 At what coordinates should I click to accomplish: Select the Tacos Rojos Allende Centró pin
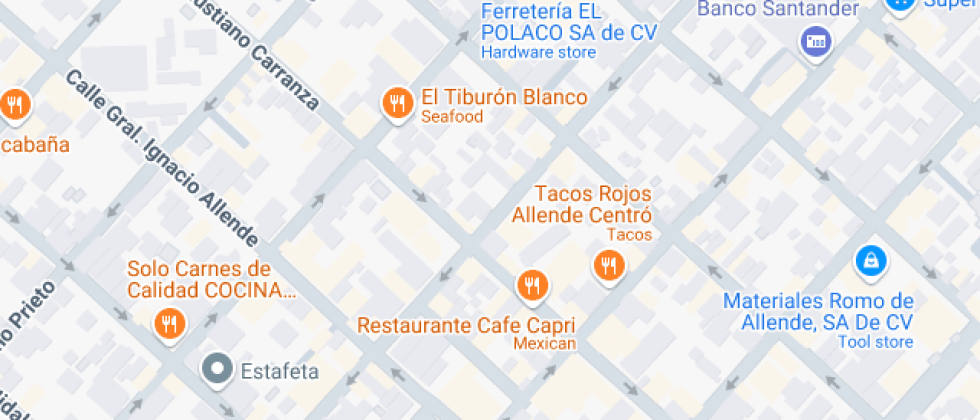click(x=609, y=268)
